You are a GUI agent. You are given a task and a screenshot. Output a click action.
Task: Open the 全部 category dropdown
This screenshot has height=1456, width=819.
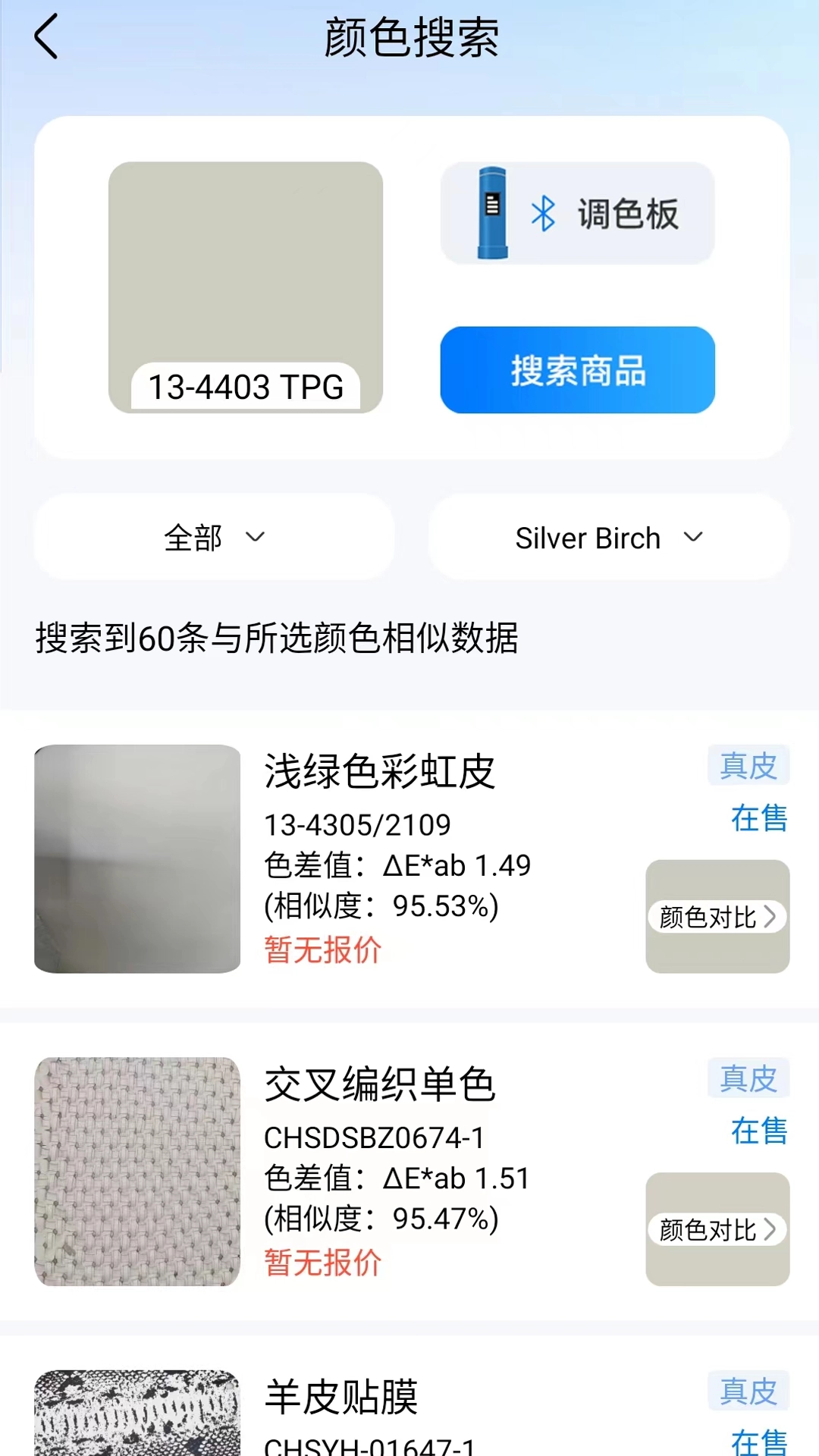tap(213, 537)
